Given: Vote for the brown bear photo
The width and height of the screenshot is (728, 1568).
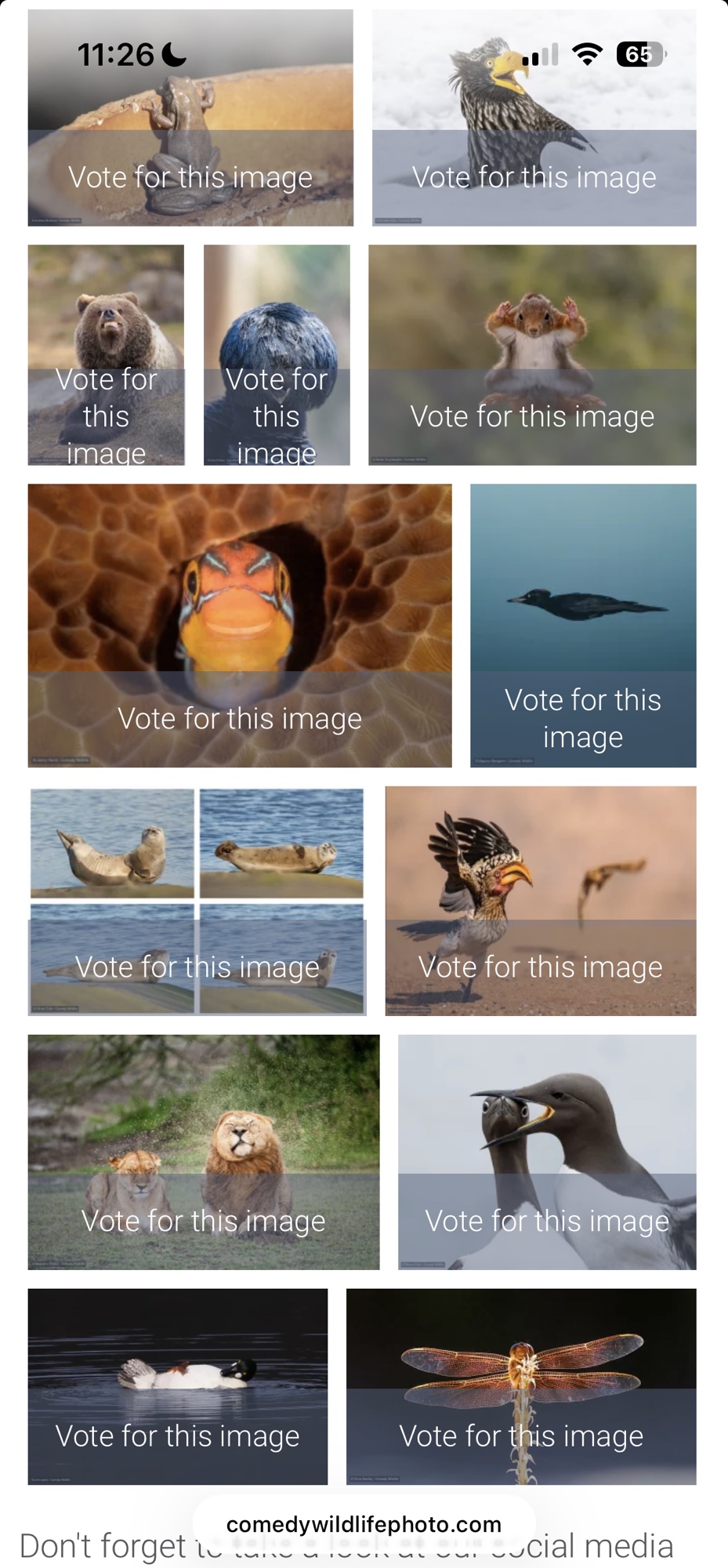Looking at the screenshot, I should point(106,416).
